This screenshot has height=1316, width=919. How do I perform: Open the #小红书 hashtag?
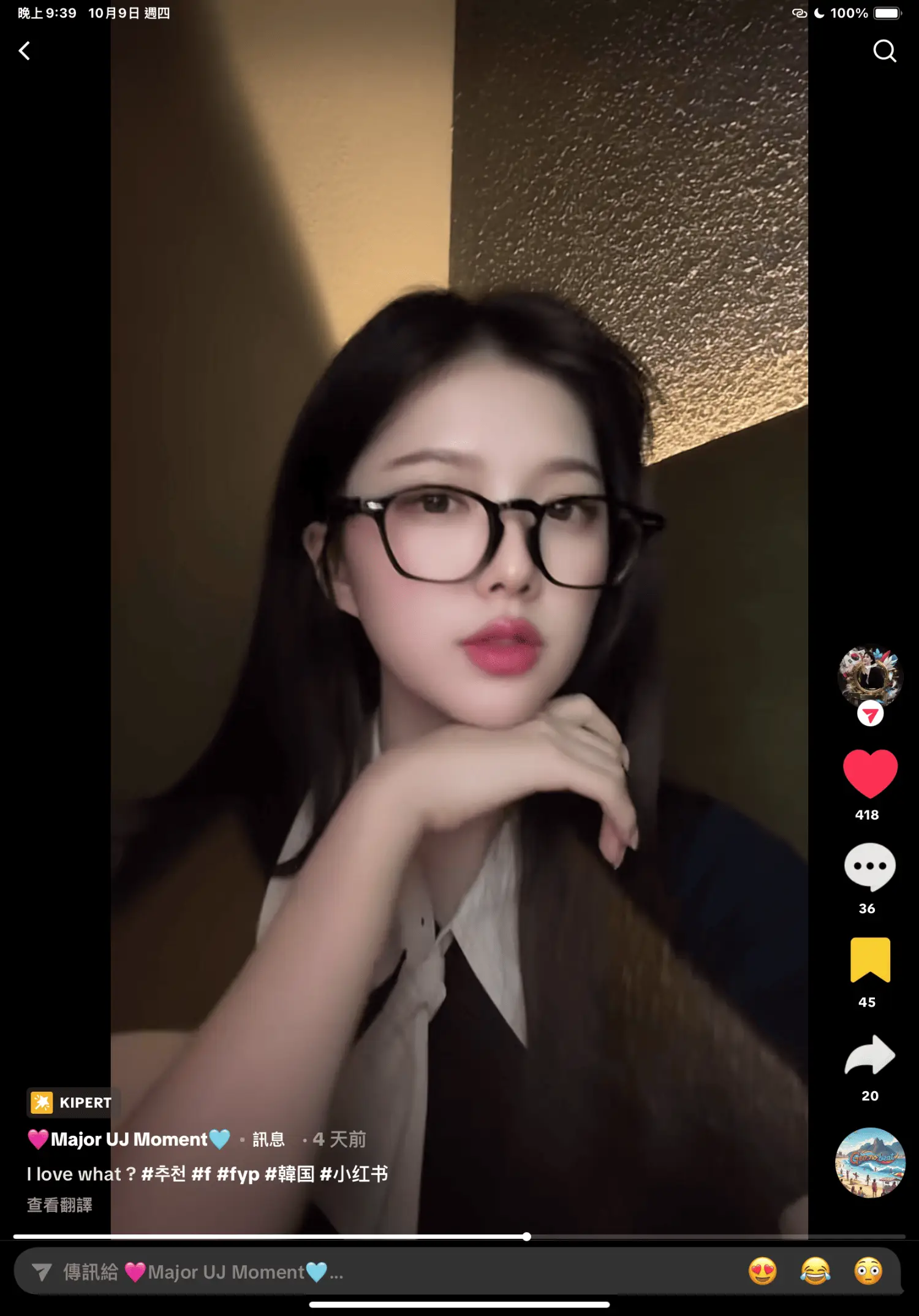tap(354, 1174)
